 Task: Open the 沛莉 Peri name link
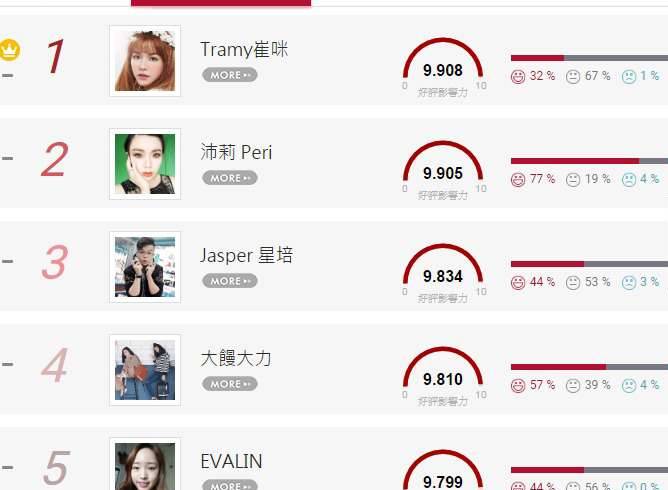pos(236,152)
